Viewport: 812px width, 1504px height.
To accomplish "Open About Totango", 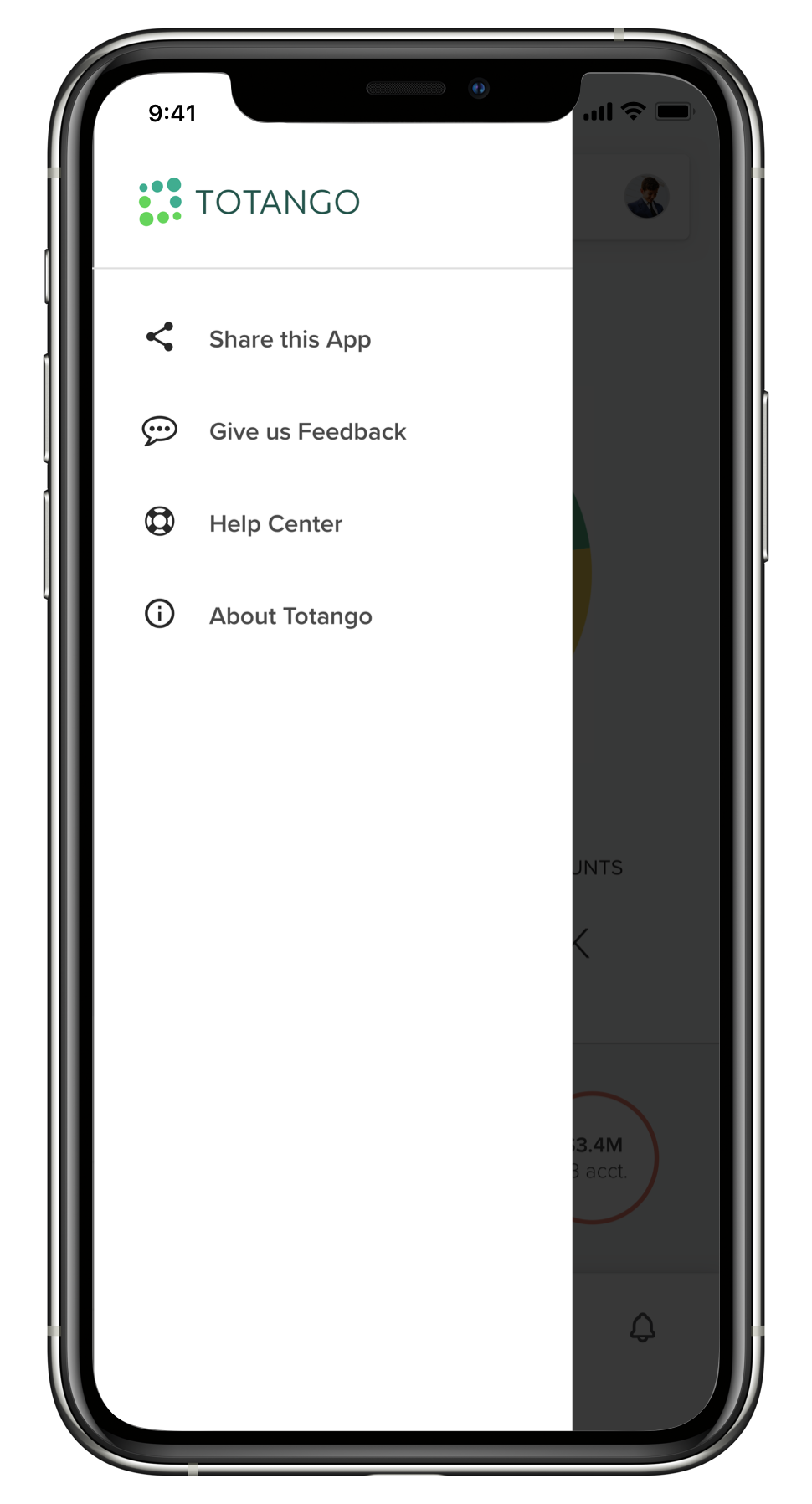I will pos(290,616).
